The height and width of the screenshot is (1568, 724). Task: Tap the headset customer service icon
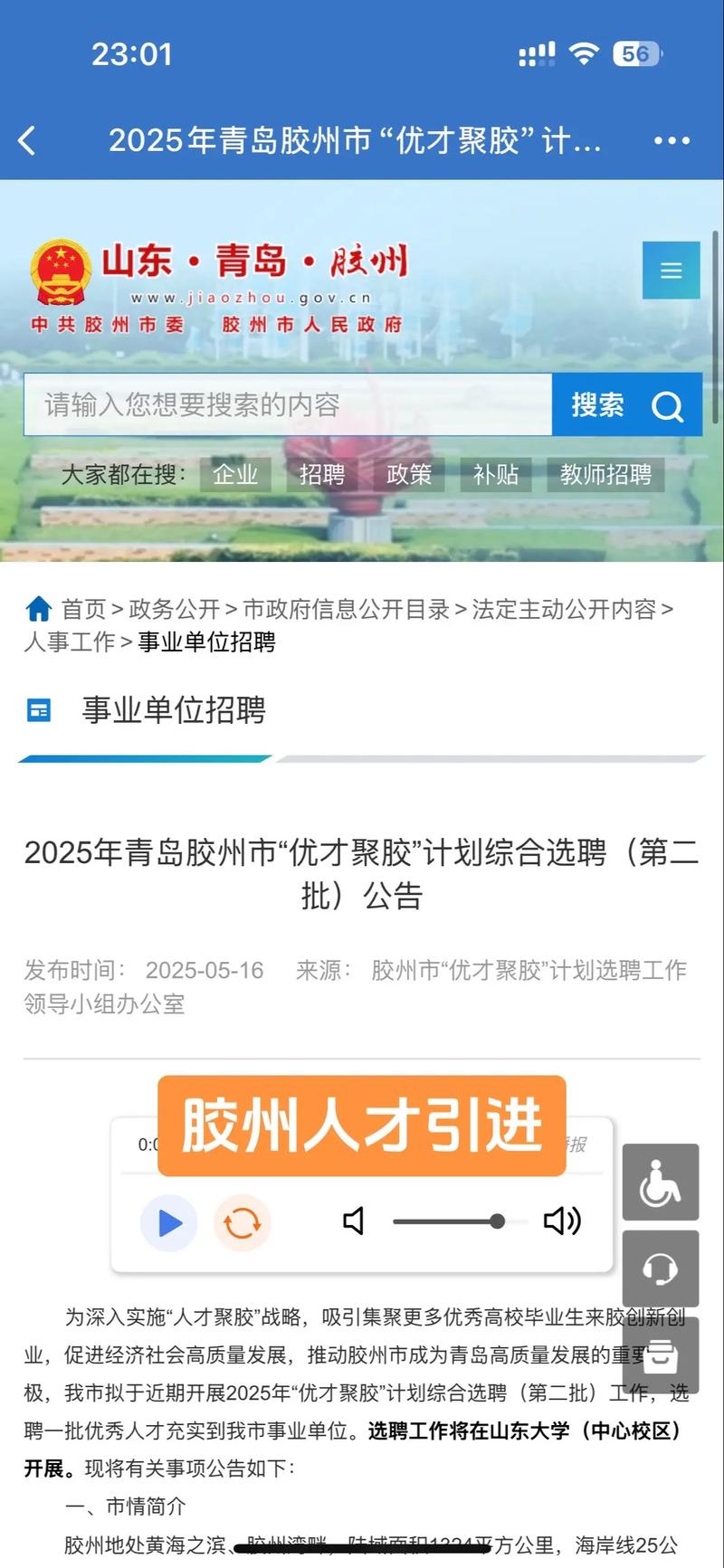tap(660, 1269)
